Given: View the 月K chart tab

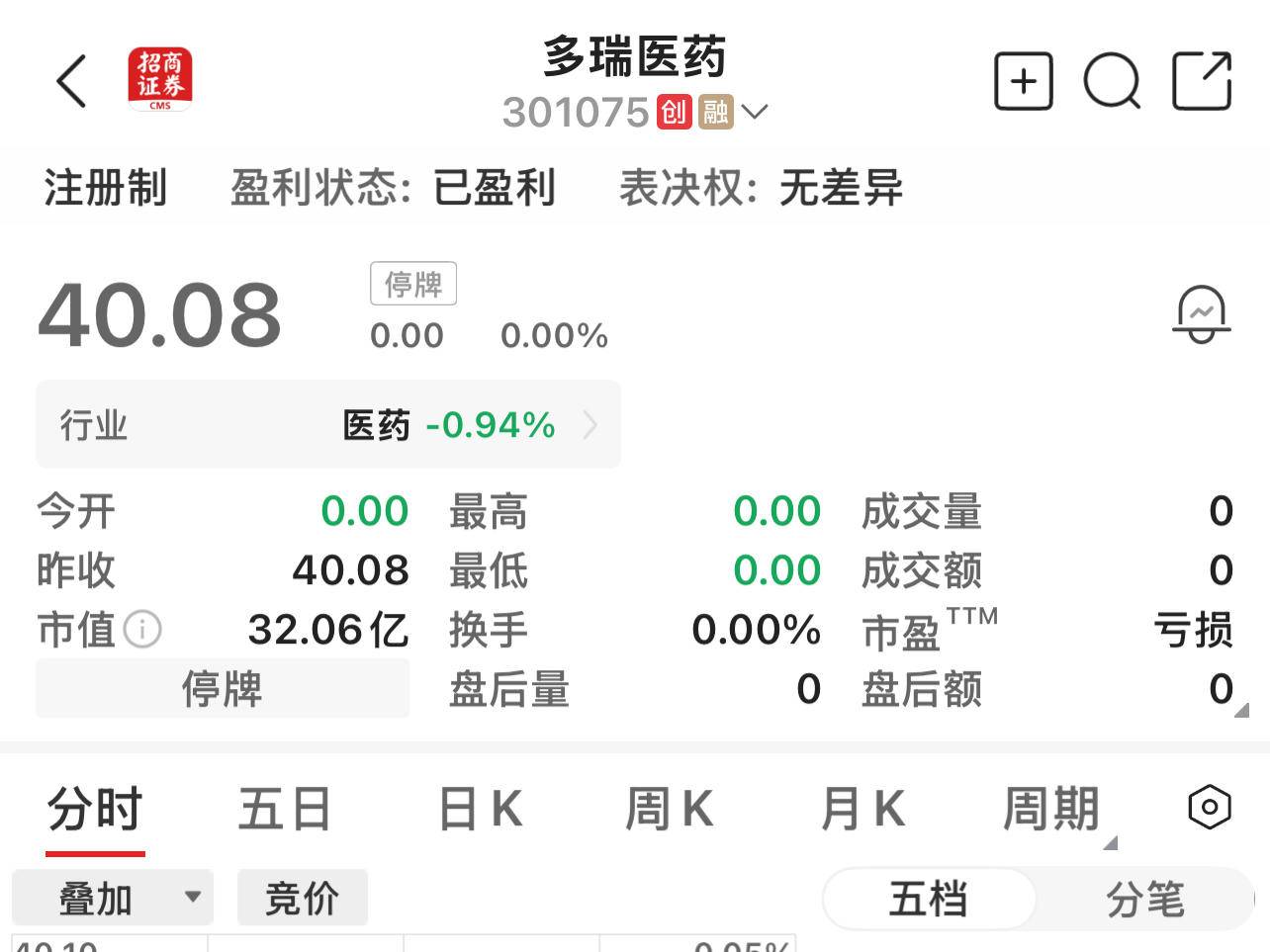Looking at the screenshot, I should 862,810.
